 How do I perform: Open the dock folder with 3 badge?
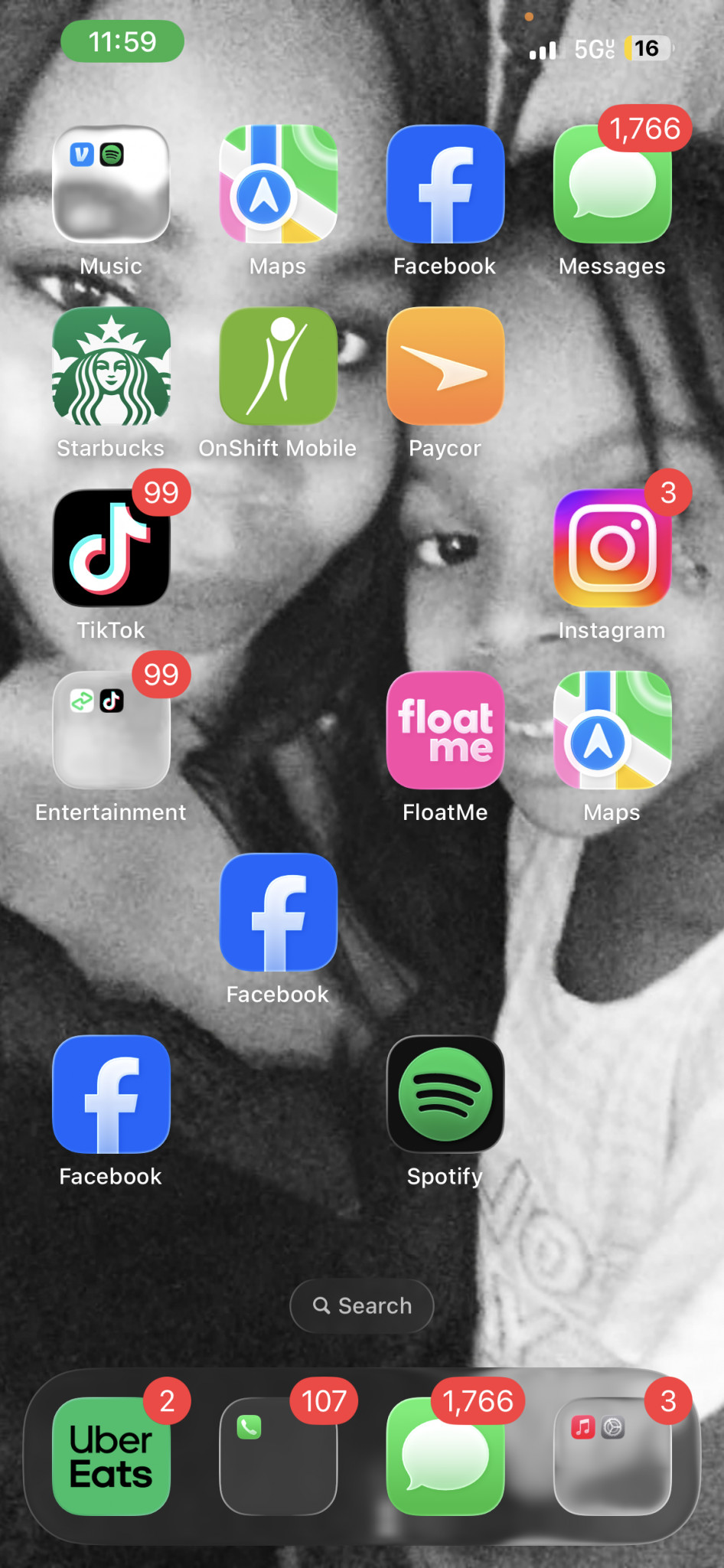click(x=611, y=1456)
